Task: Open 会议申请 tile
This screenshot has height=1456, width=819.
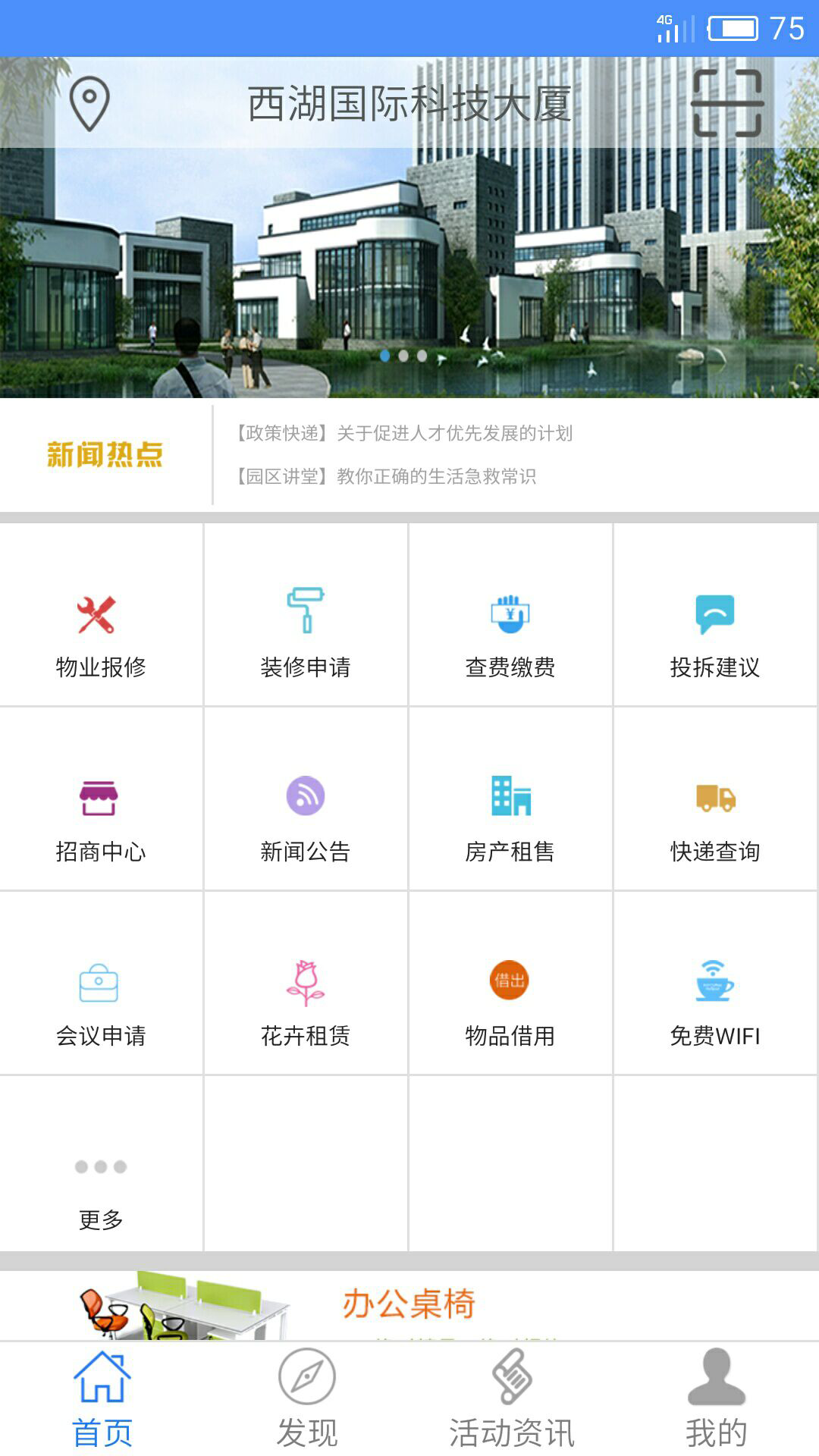Action: tap(101, 1002)
